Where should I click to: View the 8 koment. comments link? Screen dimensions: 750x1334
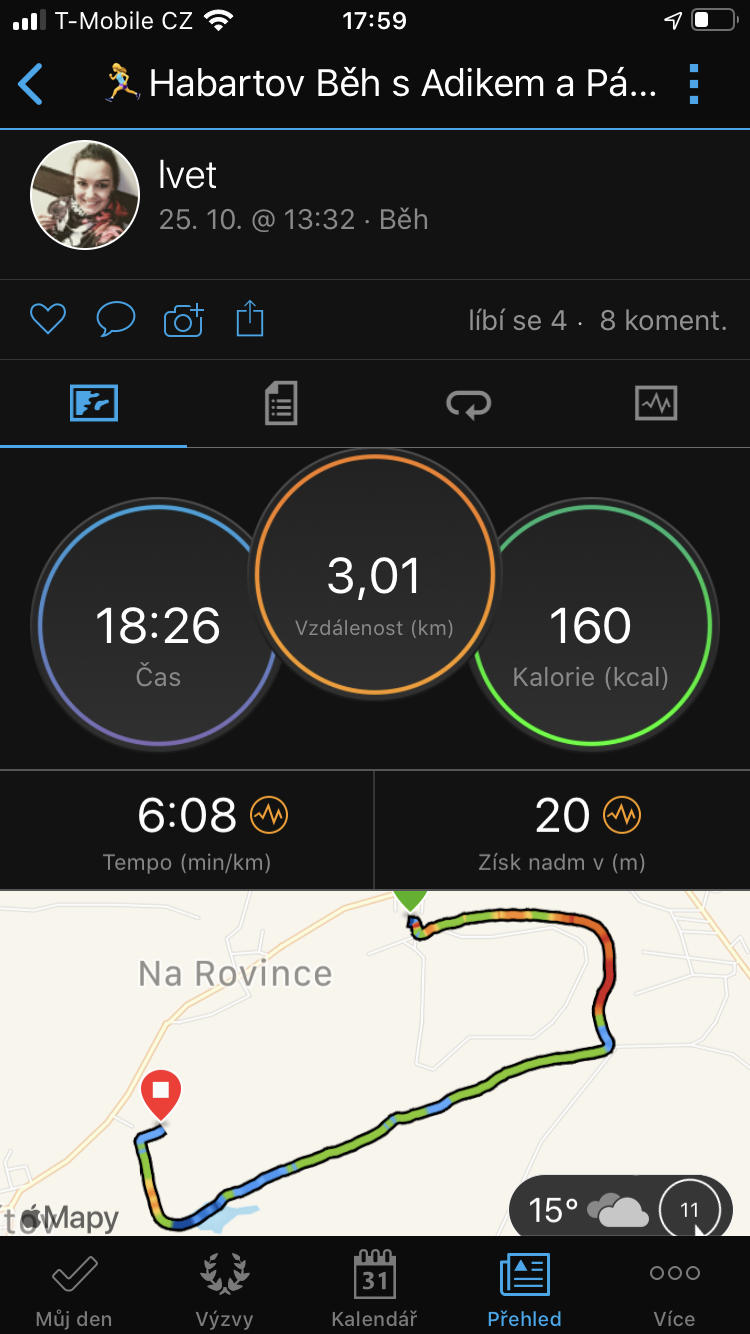click(x=663, y=320)
